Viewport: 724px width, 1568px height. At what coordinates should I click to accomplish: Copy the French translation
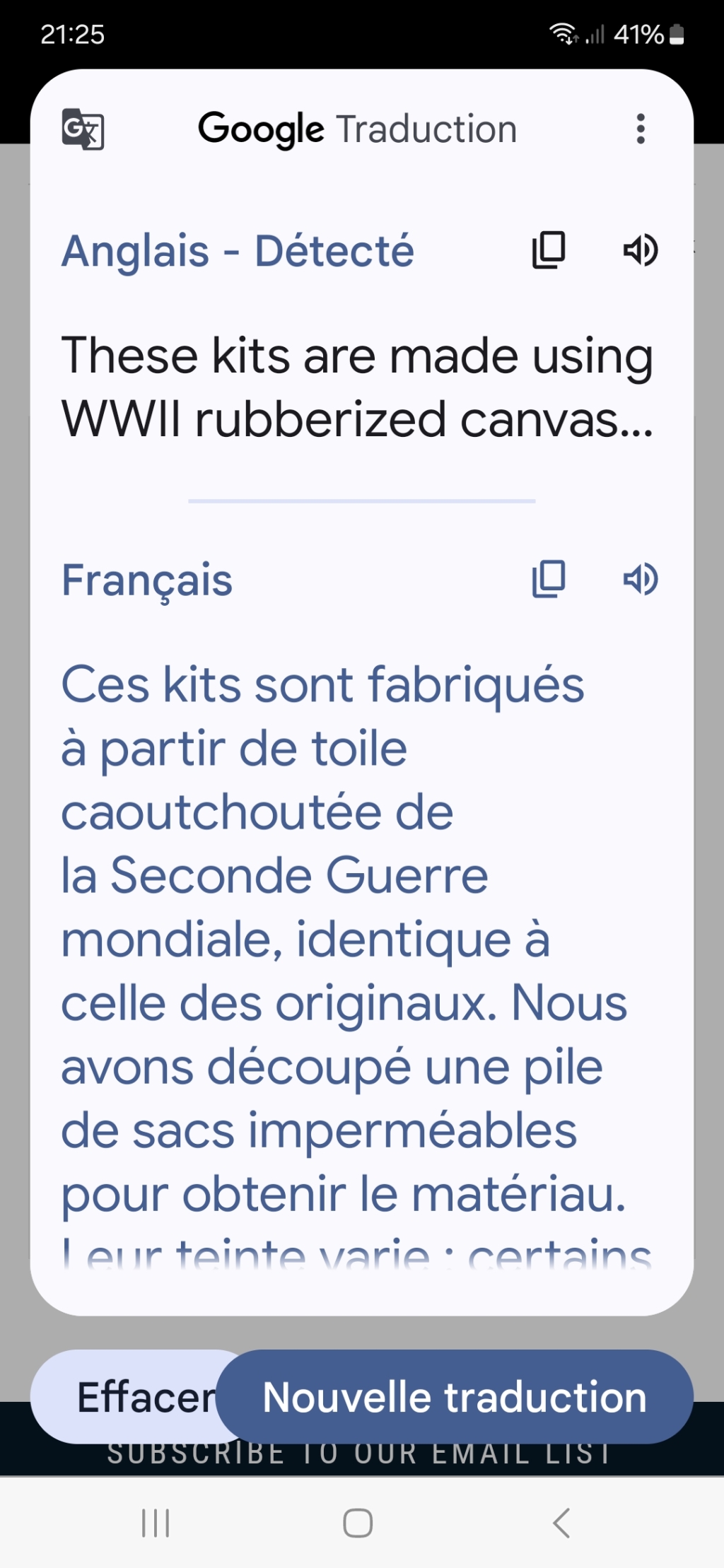(x=549, y=580)
